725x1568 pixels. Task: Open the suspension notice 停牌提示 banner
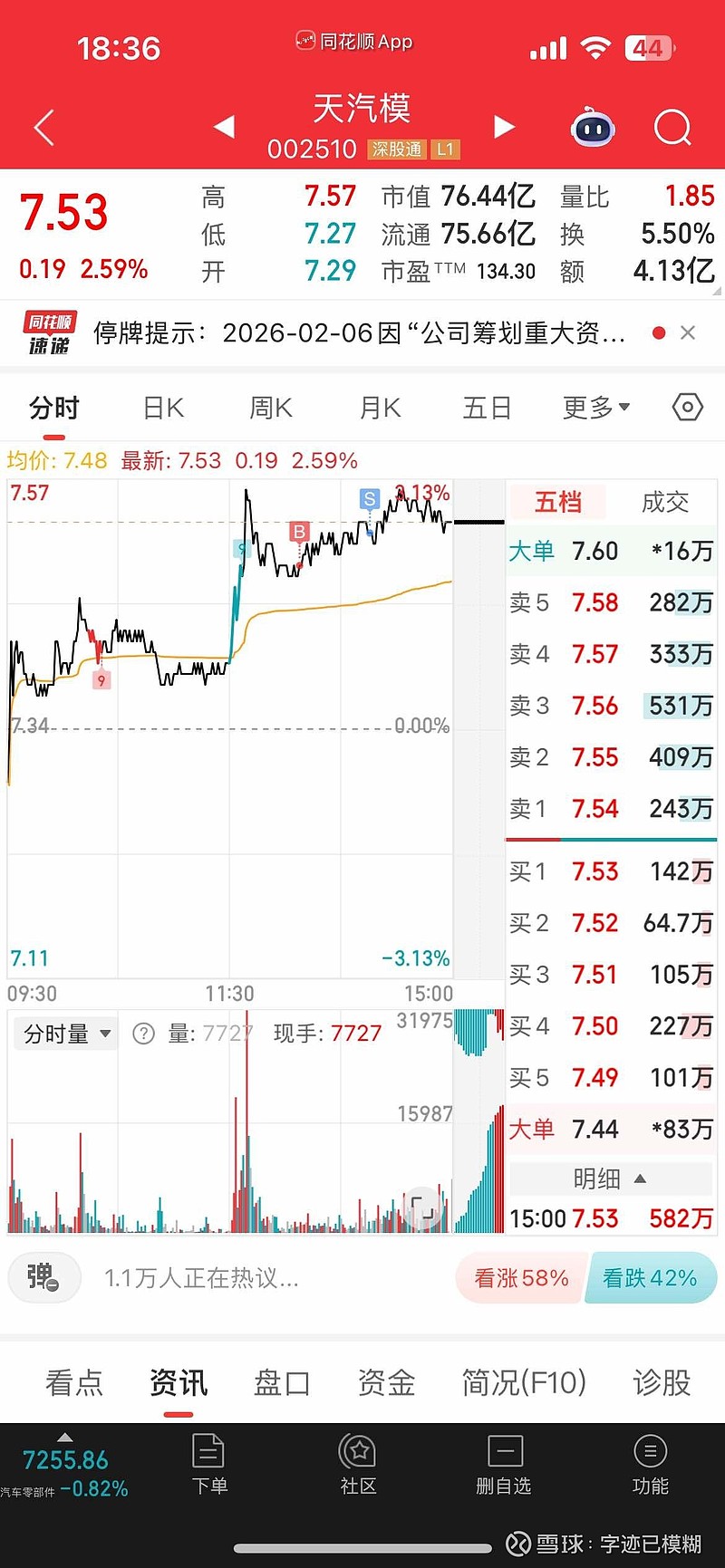[362, 333]
